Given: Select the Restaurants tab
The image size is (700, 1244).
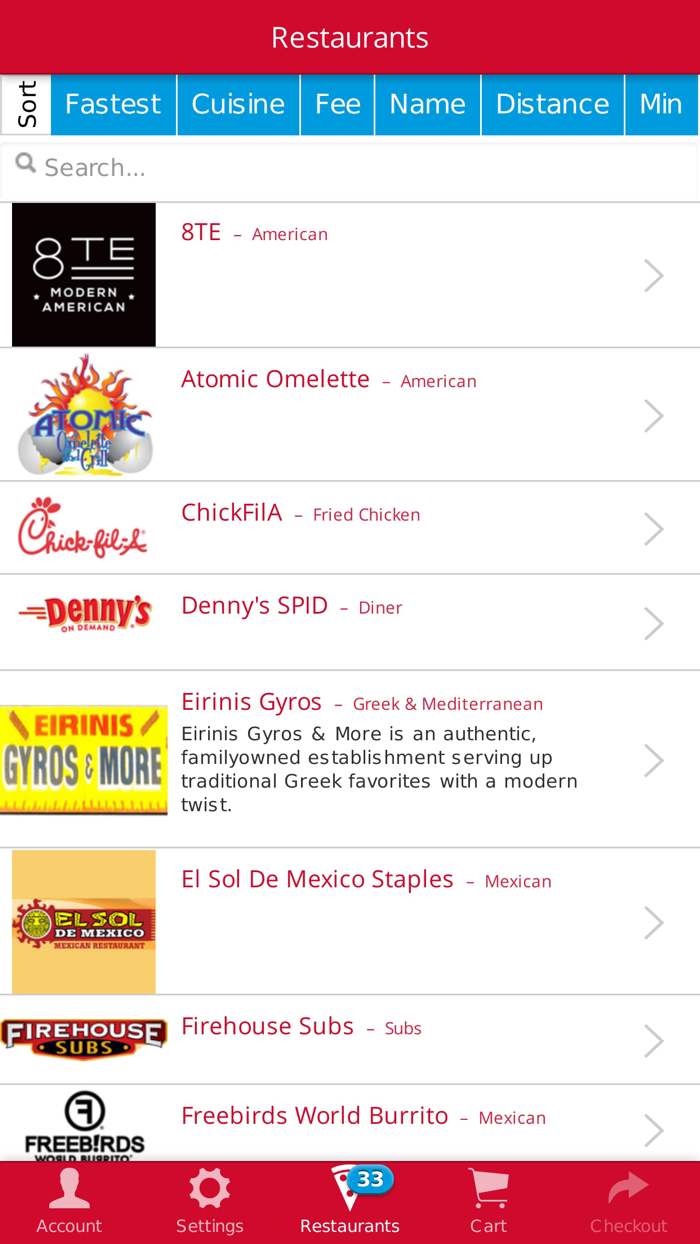Looking at the screenshot, I should point(349,1203).
